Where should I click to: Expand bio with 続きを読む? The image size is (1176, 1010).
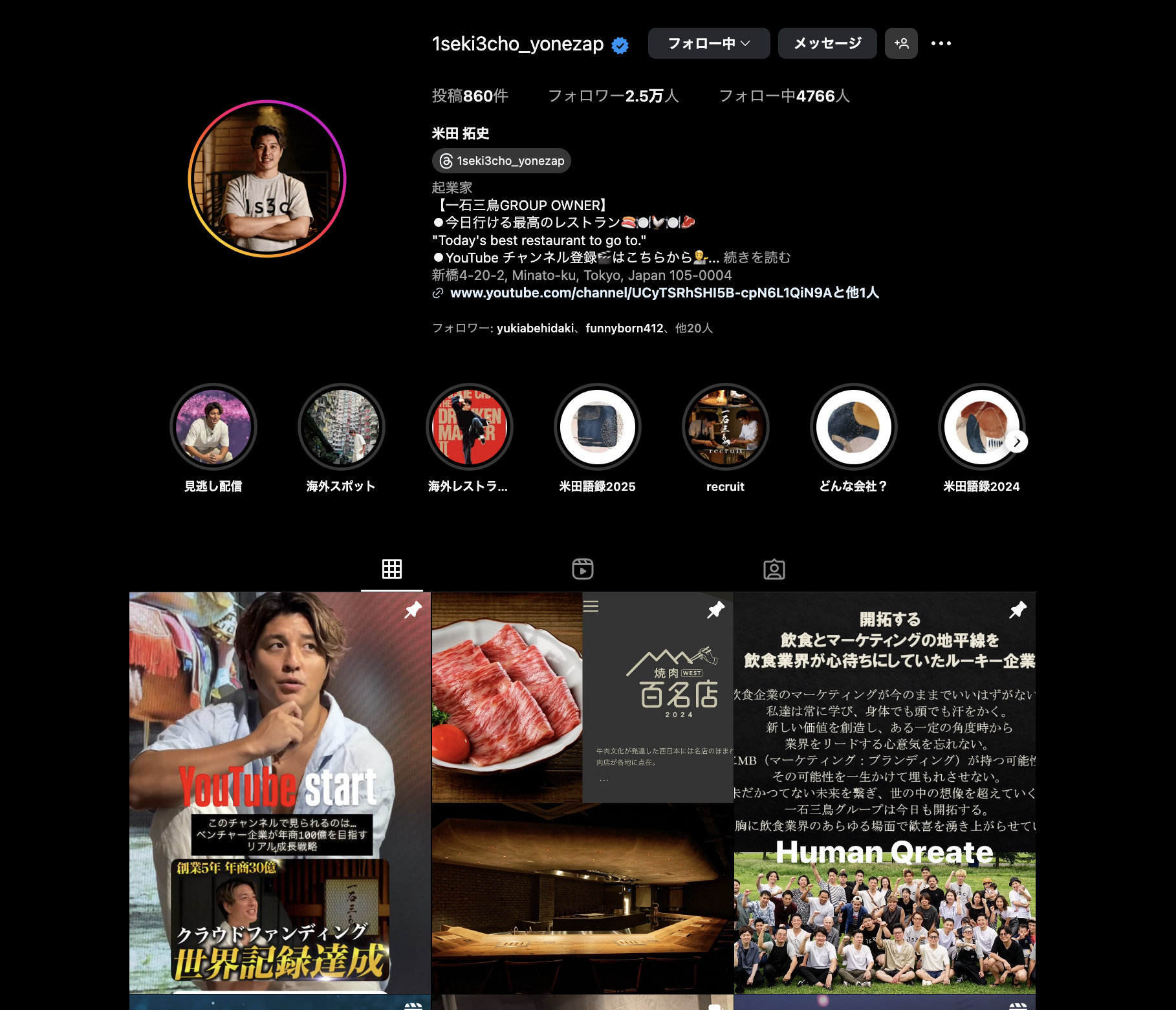point(757,257)
